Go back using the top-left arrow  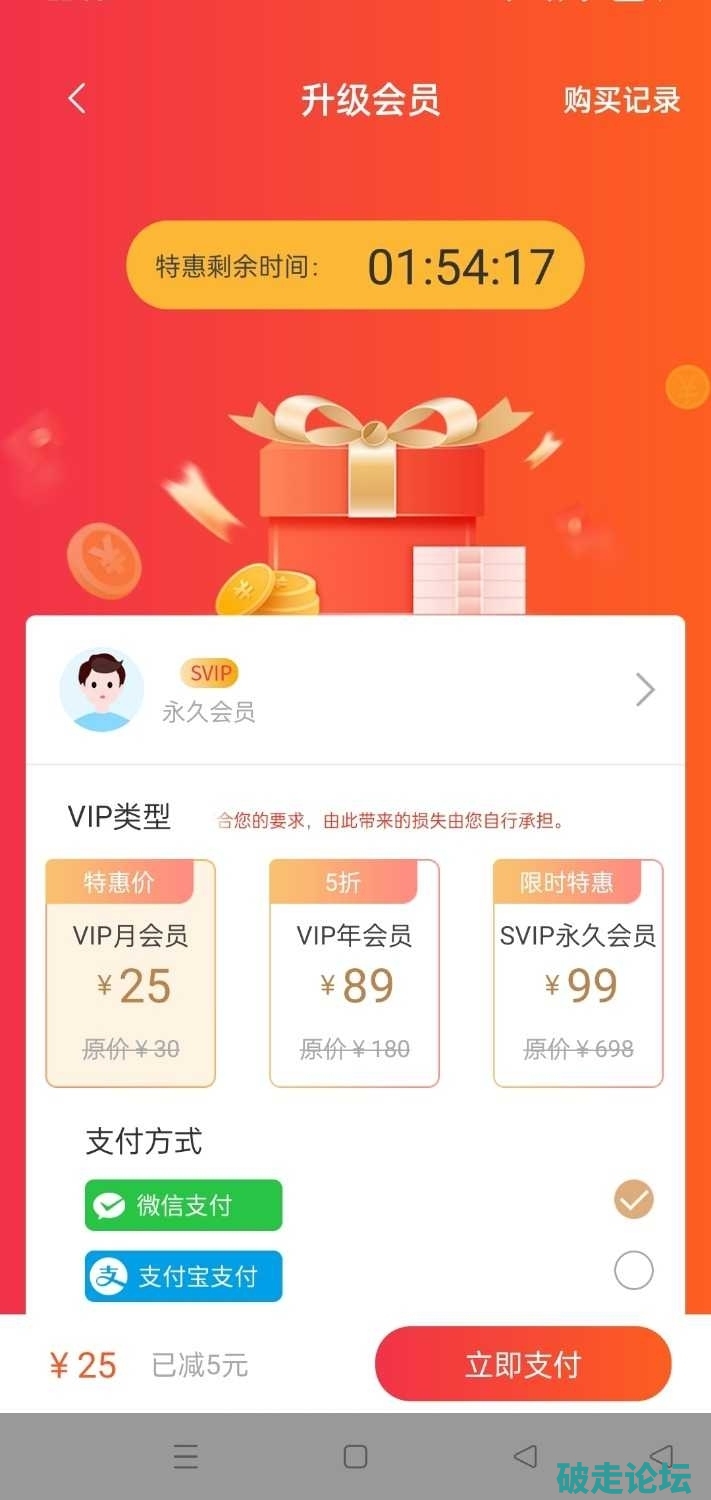tap(77, 99)
